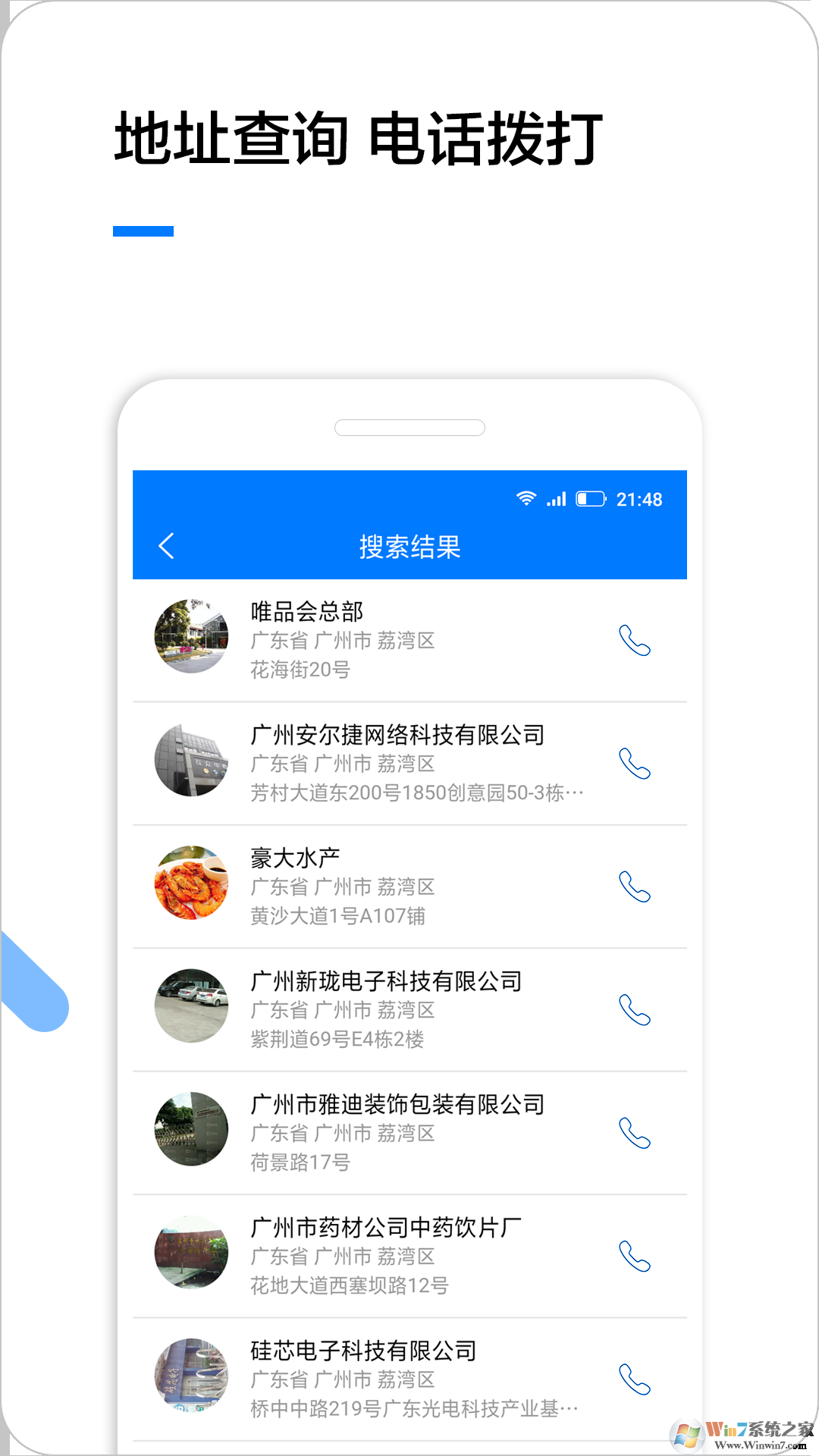The width and height of the screenshot is (819, 1456).
Task: Call 唯品会总部 via its phone icon
Action: click(x=635, y=642)
